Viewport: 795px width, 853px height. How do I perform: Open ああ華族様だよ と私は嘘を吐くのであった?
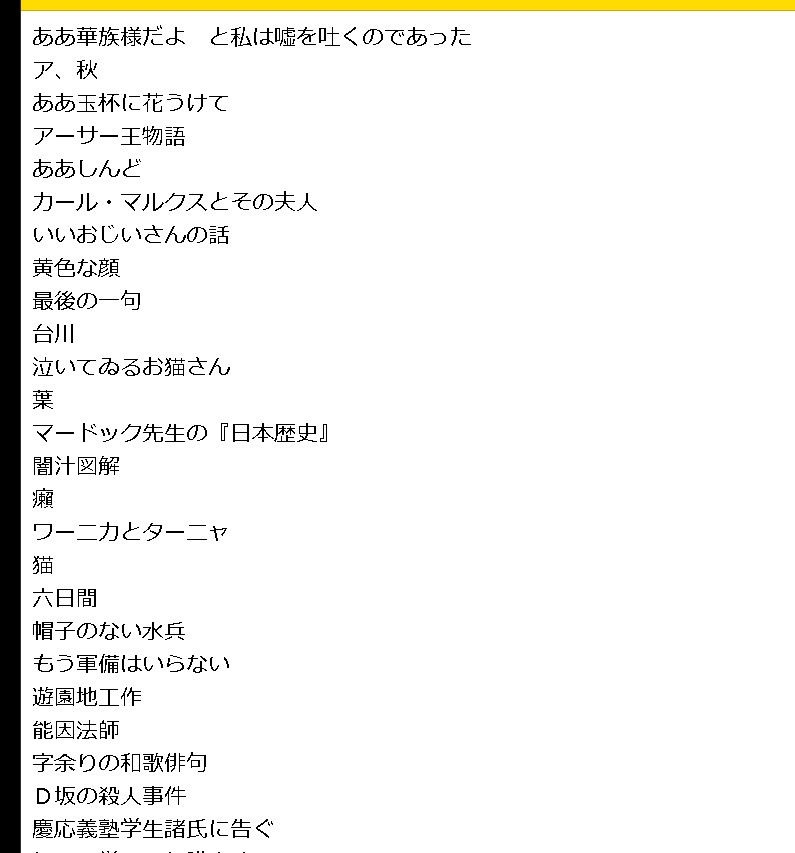tap(251, 37)
